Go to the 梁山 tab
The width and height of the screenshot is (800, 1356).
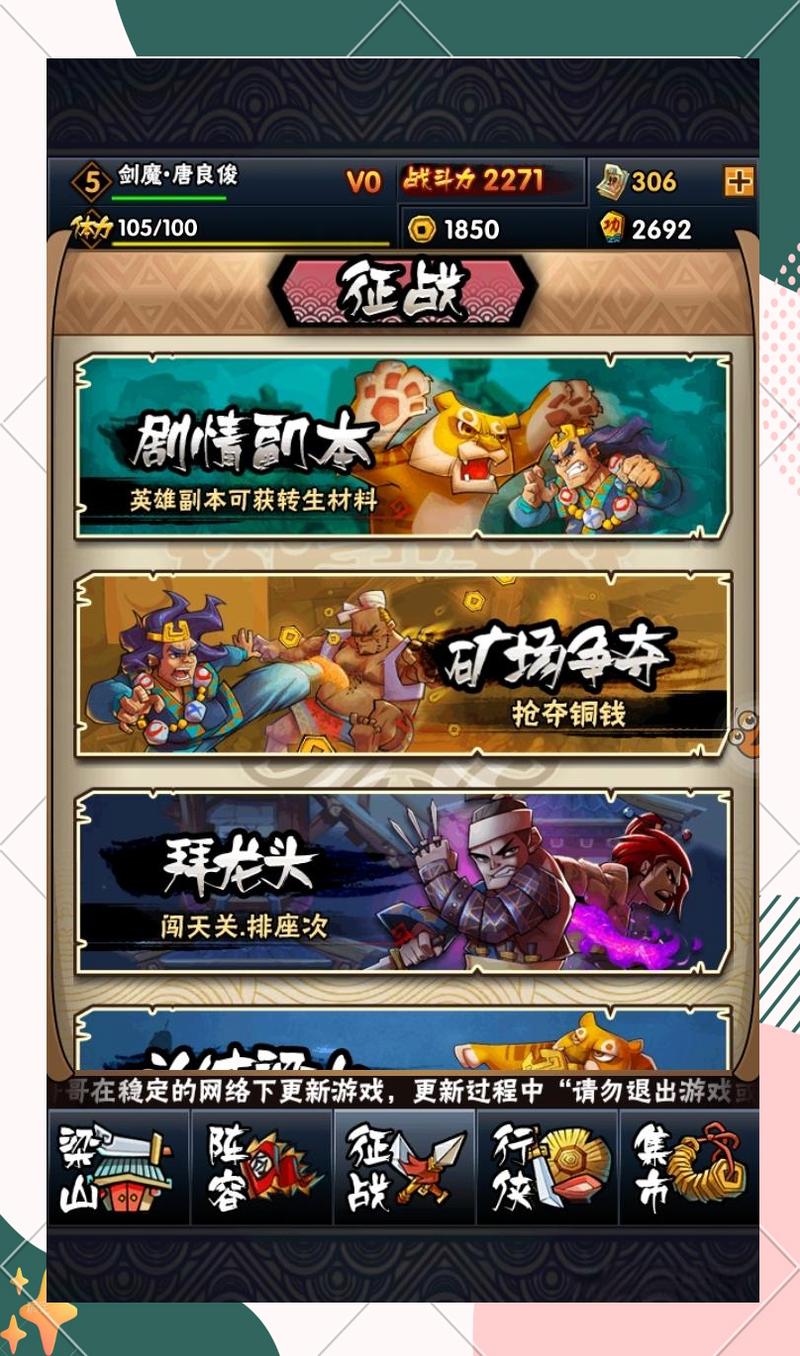(117, 1167)
